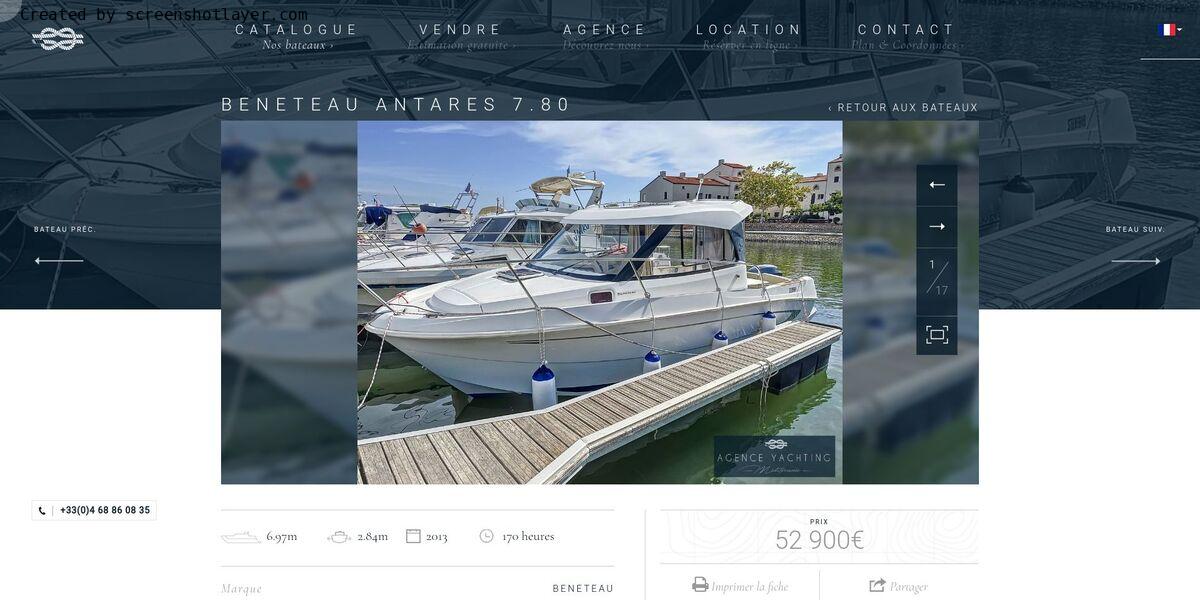Image resolution: width=1200 pixels, height=600 pixels.
Task: Expand the boat photo to fullscreen
Action: (x=937, y=335)
